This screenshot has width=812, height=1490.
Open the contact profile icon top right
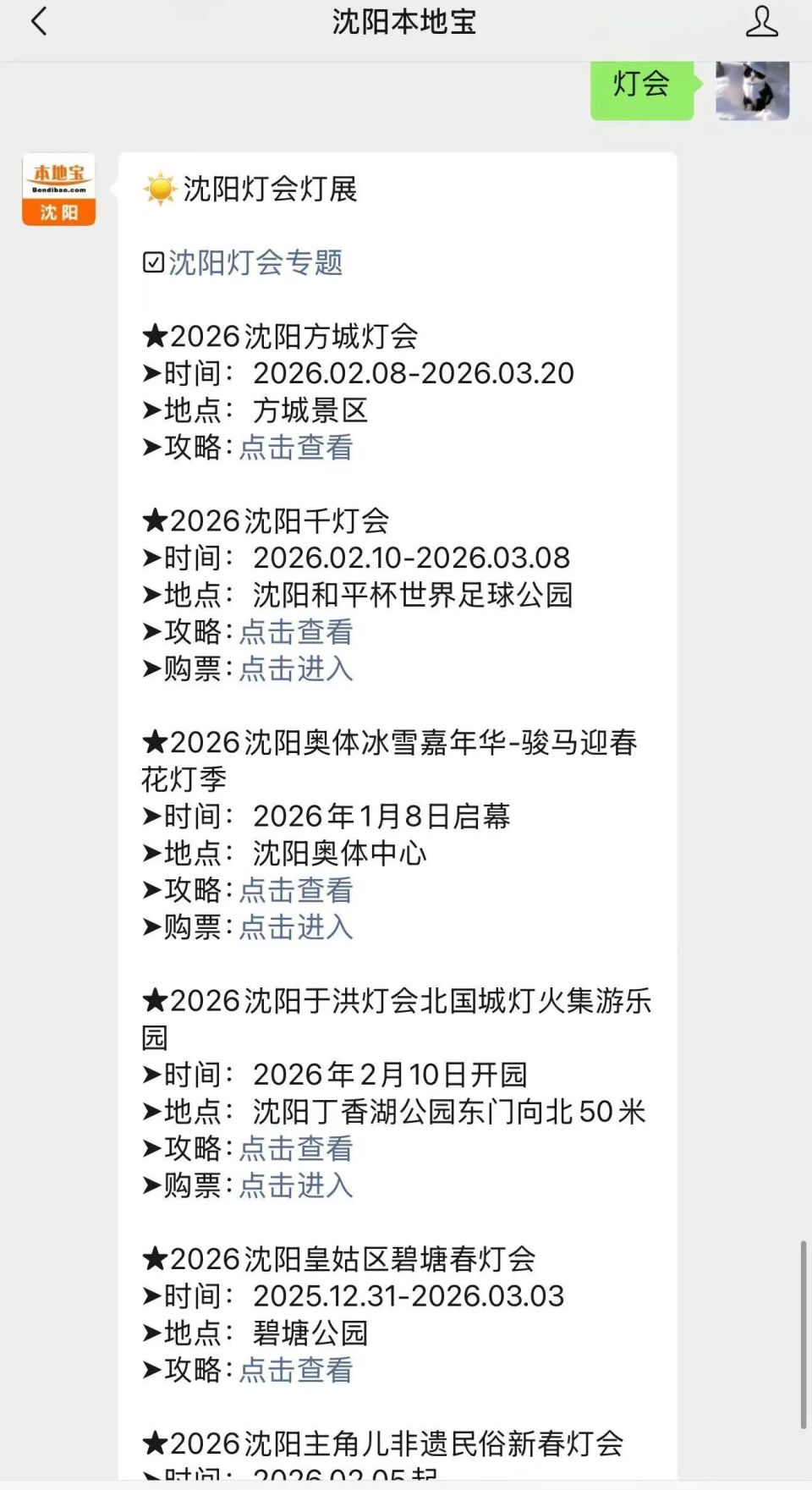pos(760,23)
